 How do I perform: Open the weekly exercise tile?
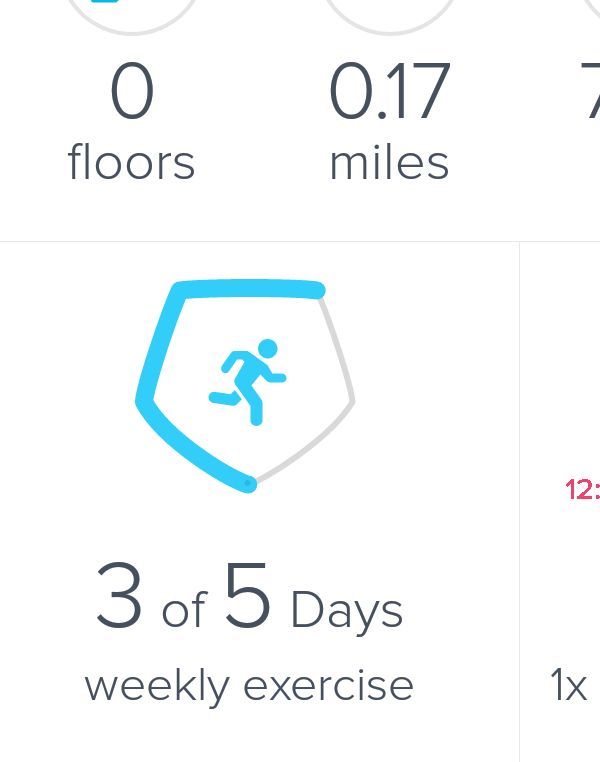[x=249, y=500]
